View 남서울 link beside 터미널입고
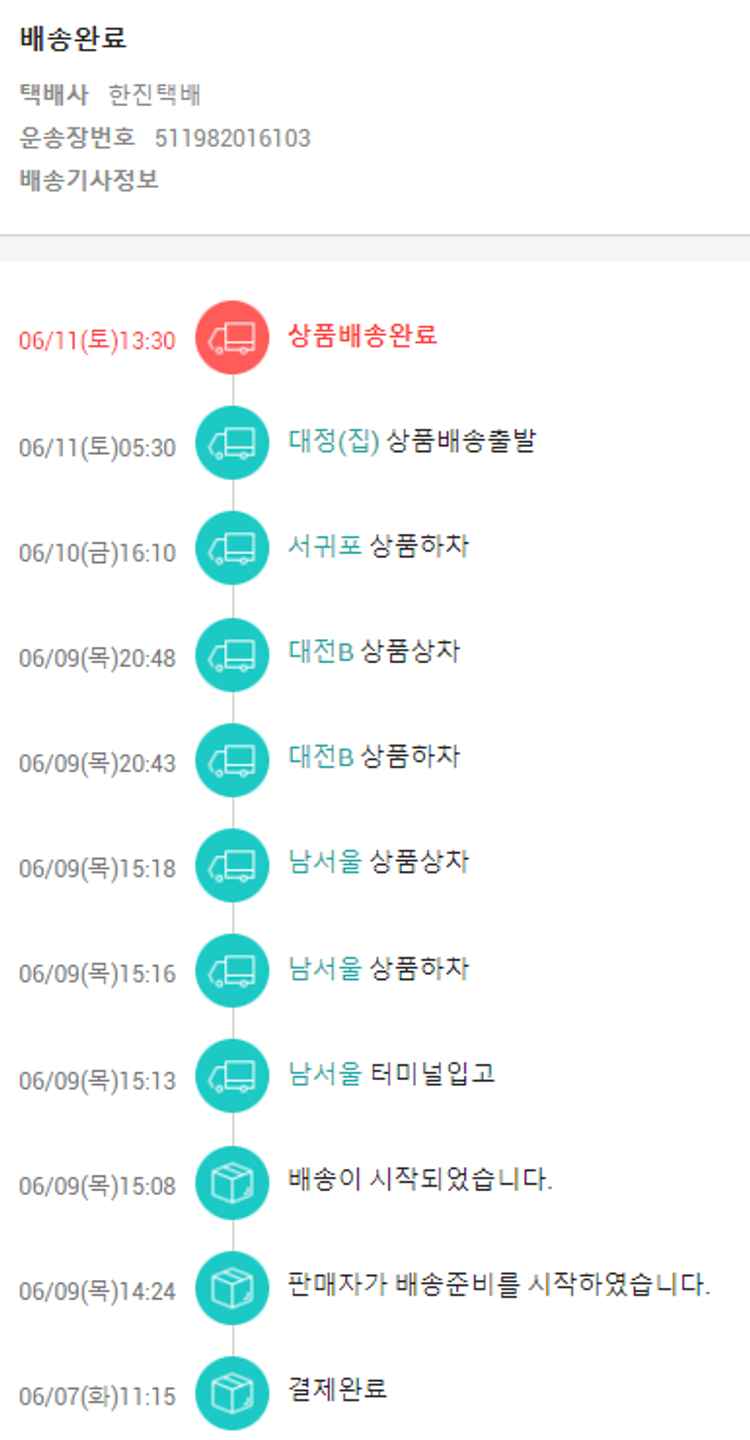Screen dimensions: 750x1440 (325, 1074)
